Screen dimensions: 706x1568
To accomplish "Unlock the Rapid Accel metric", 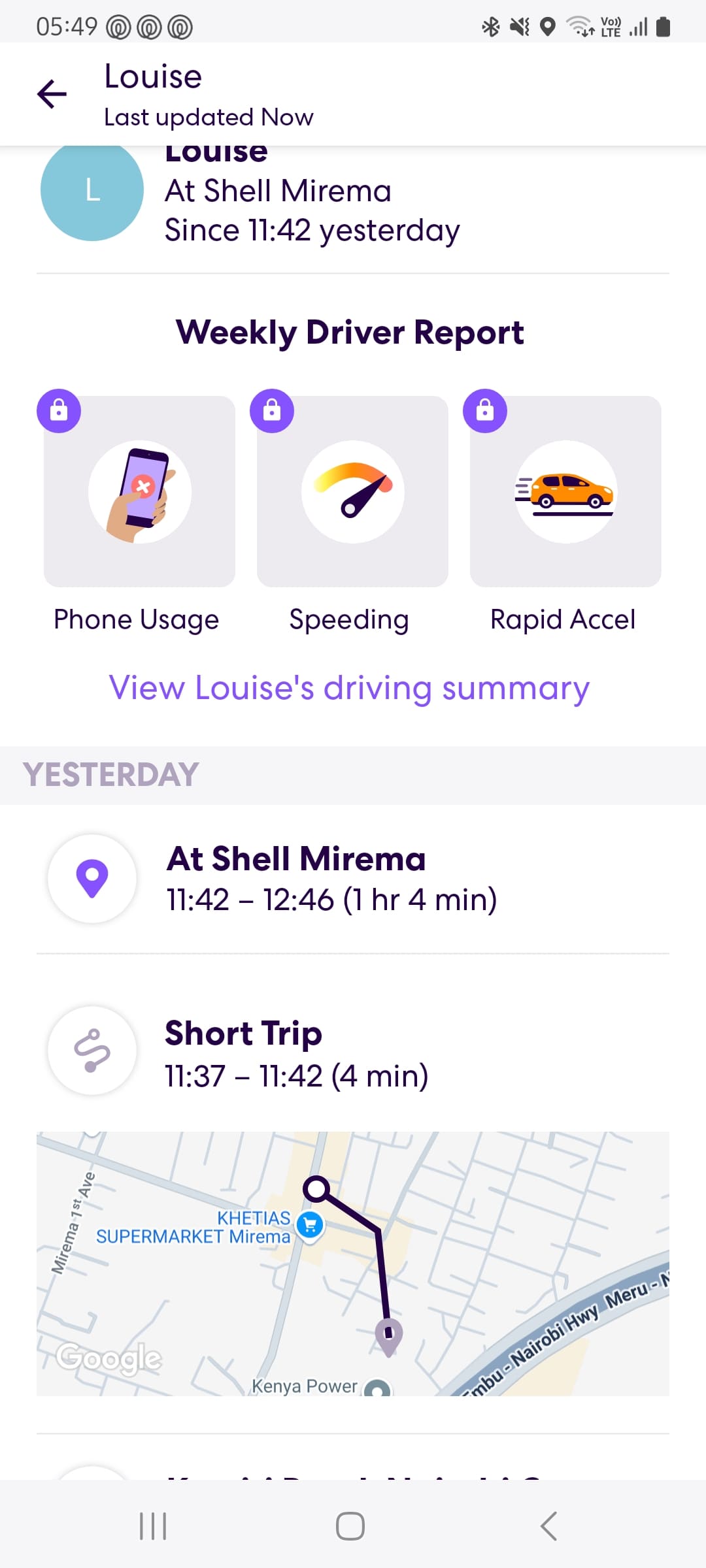I will pyautogui.click(x=486, y=410).
